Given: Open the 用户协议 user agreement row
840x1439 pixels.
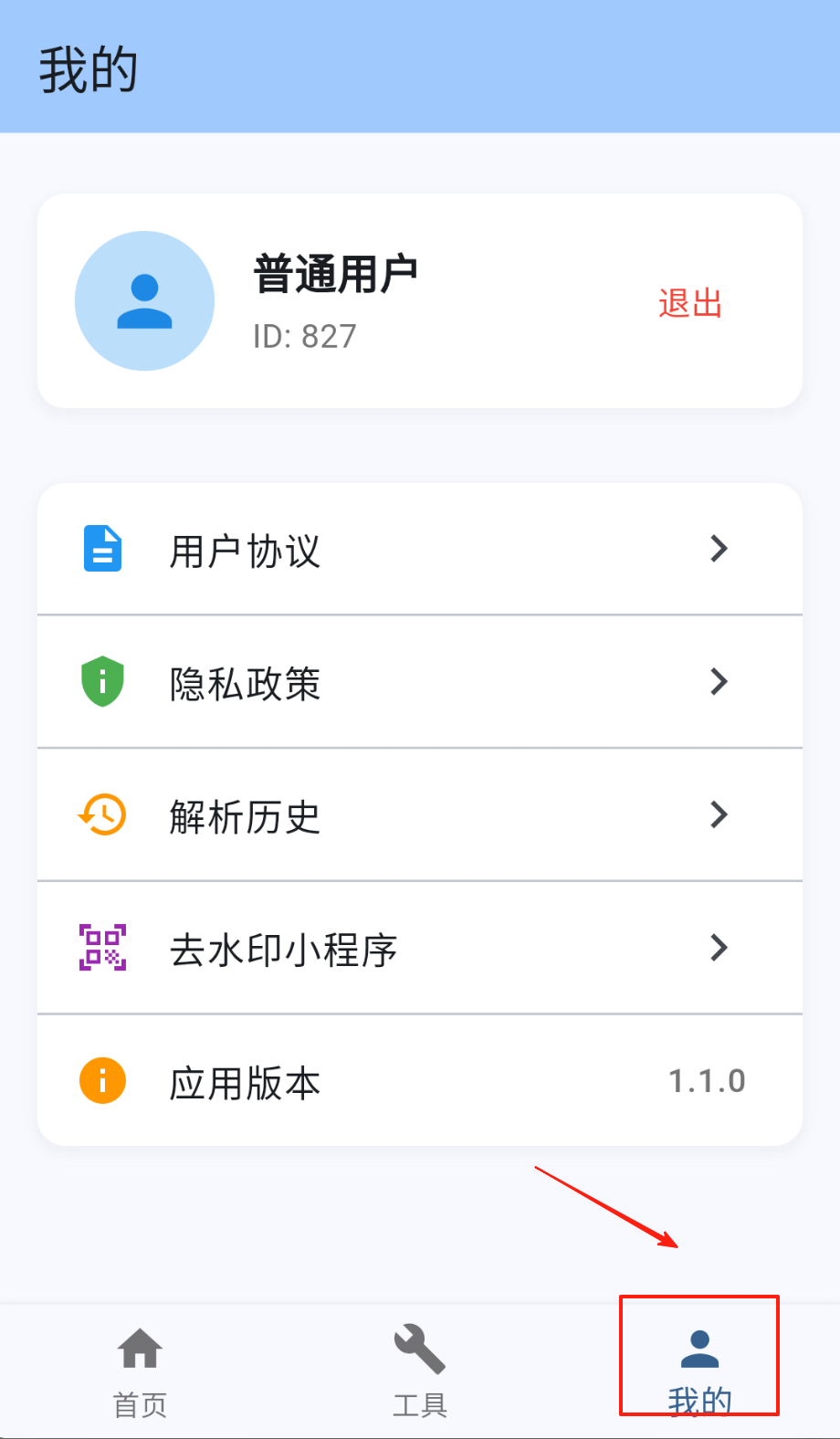Looking at the screenshot, I should 419,550.
